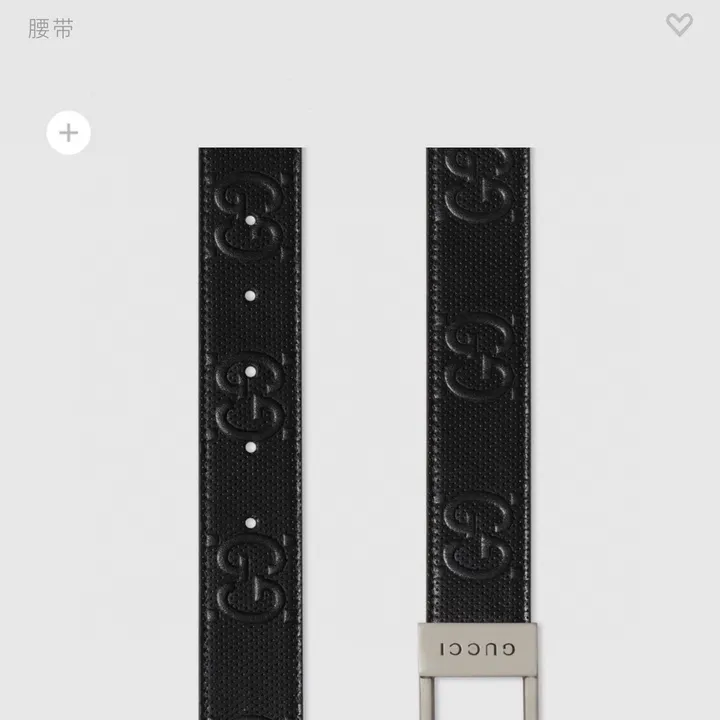Tap the plus button to zoom the image
This screenshot has height=720, width=720.
pyautogui.click(x=69, y=133)
